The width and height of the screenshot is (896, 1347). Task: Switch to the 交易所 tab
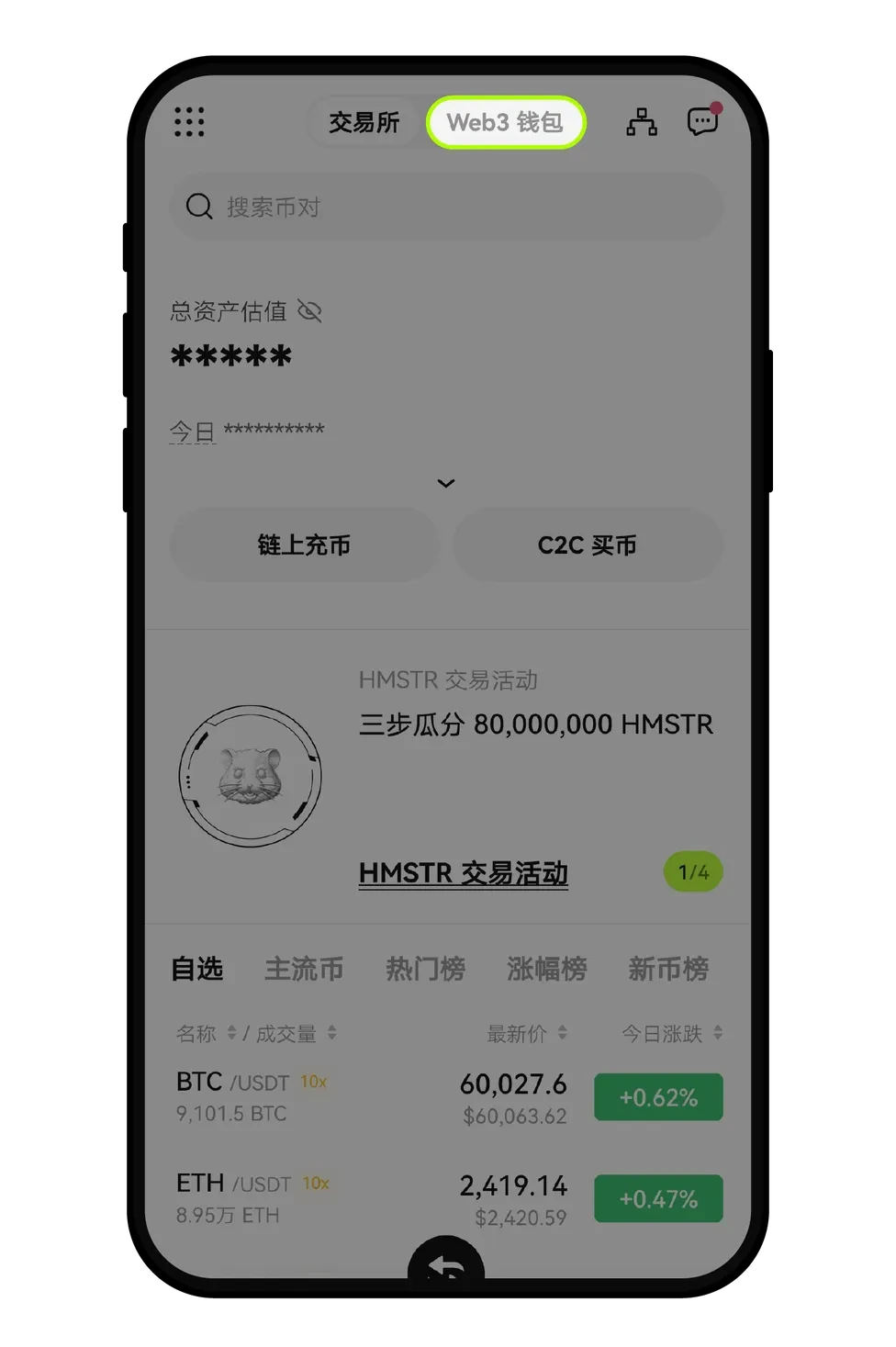tap(364, 121)
